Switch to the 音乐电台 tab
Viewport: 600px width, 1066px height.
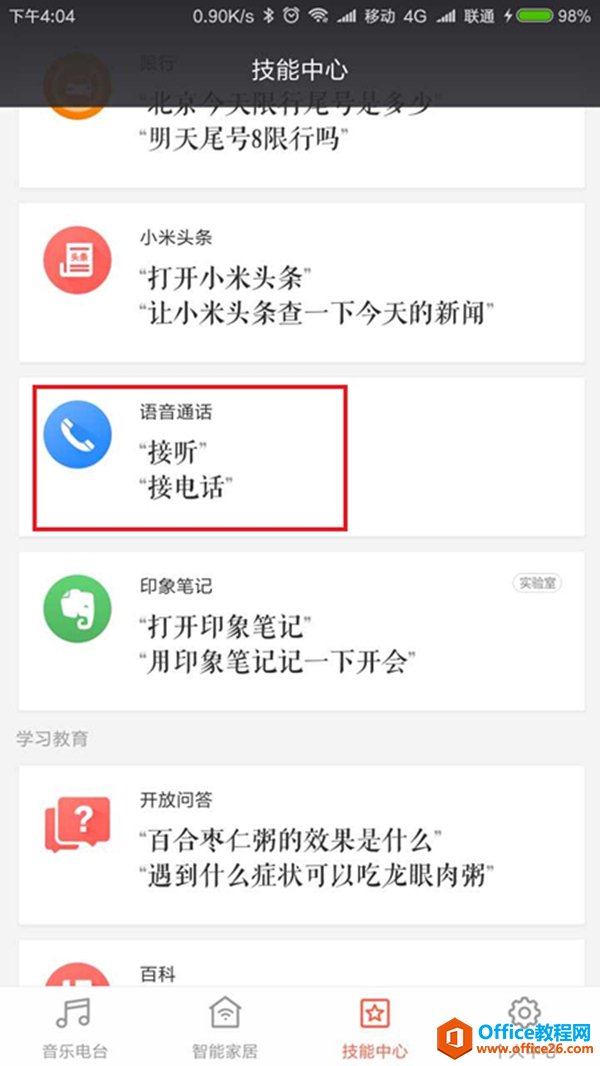(x=74, y=1027)
